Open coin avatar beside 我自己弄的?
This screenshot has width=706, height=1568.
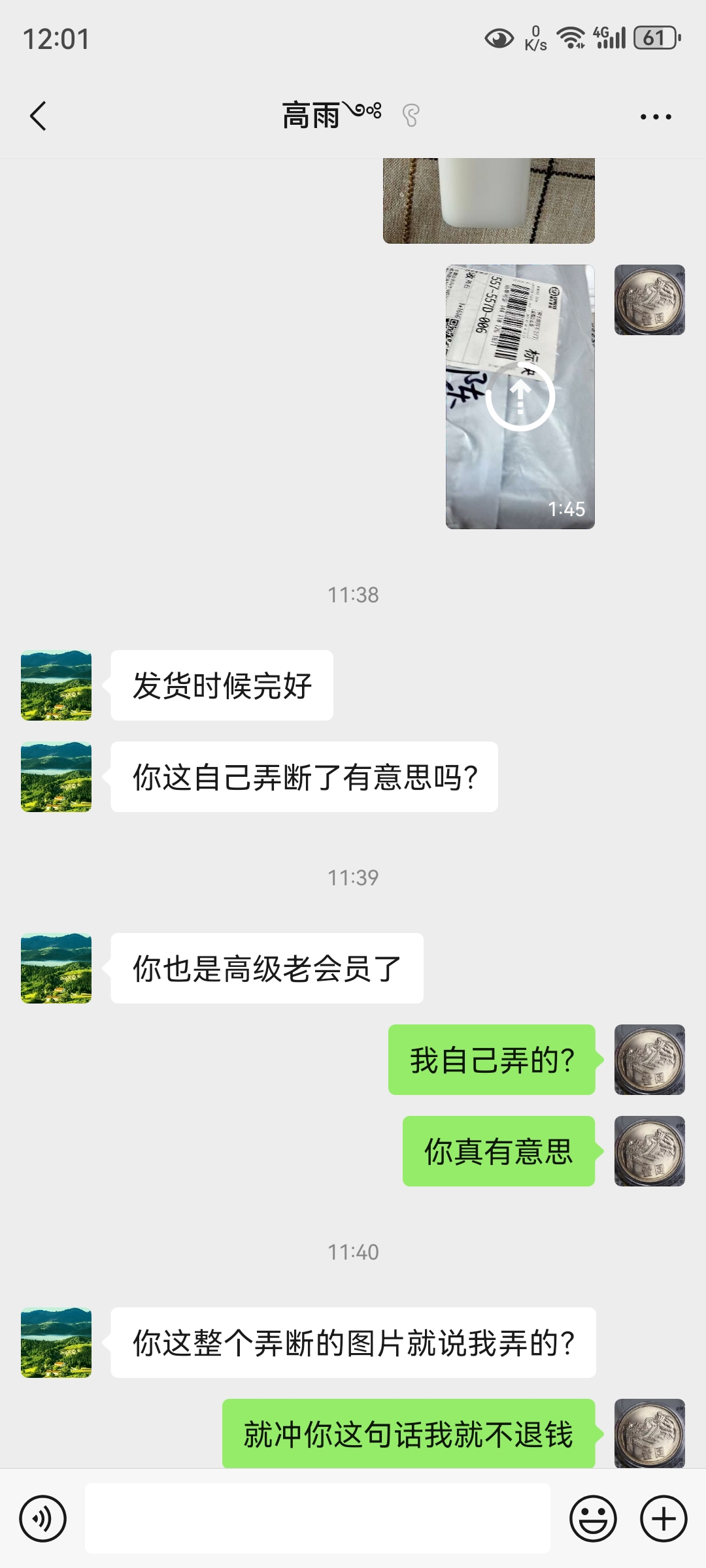649,1060
